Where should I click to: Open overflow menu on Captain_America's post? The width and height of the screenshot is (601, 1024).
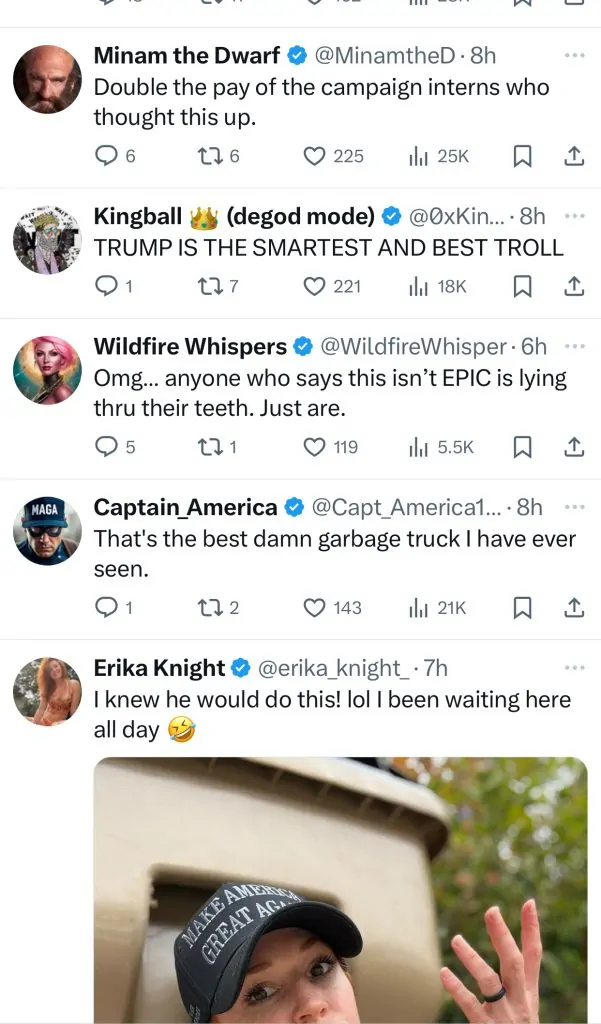[573, 507]
